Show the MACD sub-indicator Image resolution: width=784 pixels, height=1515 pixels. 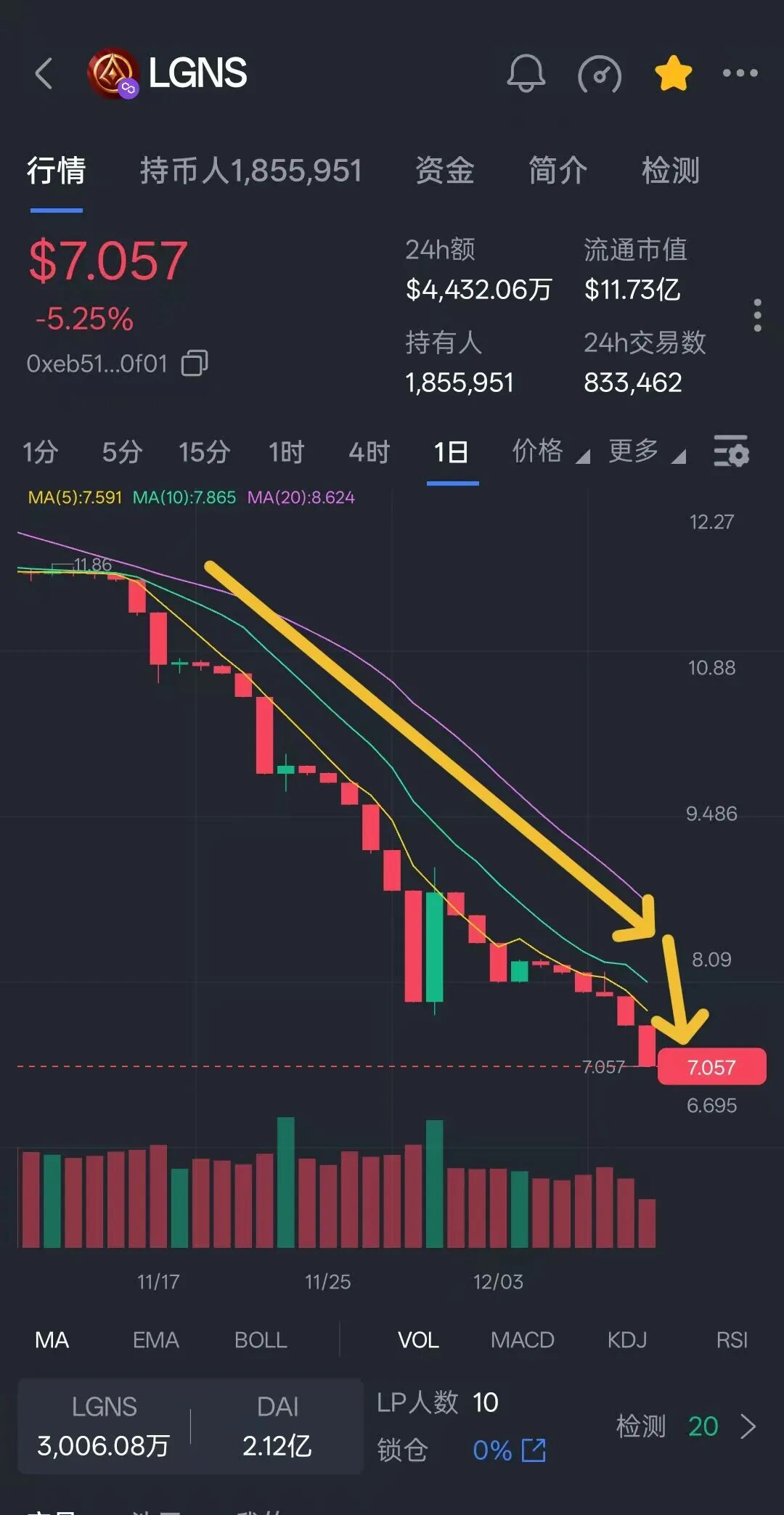pos(522,1339)
